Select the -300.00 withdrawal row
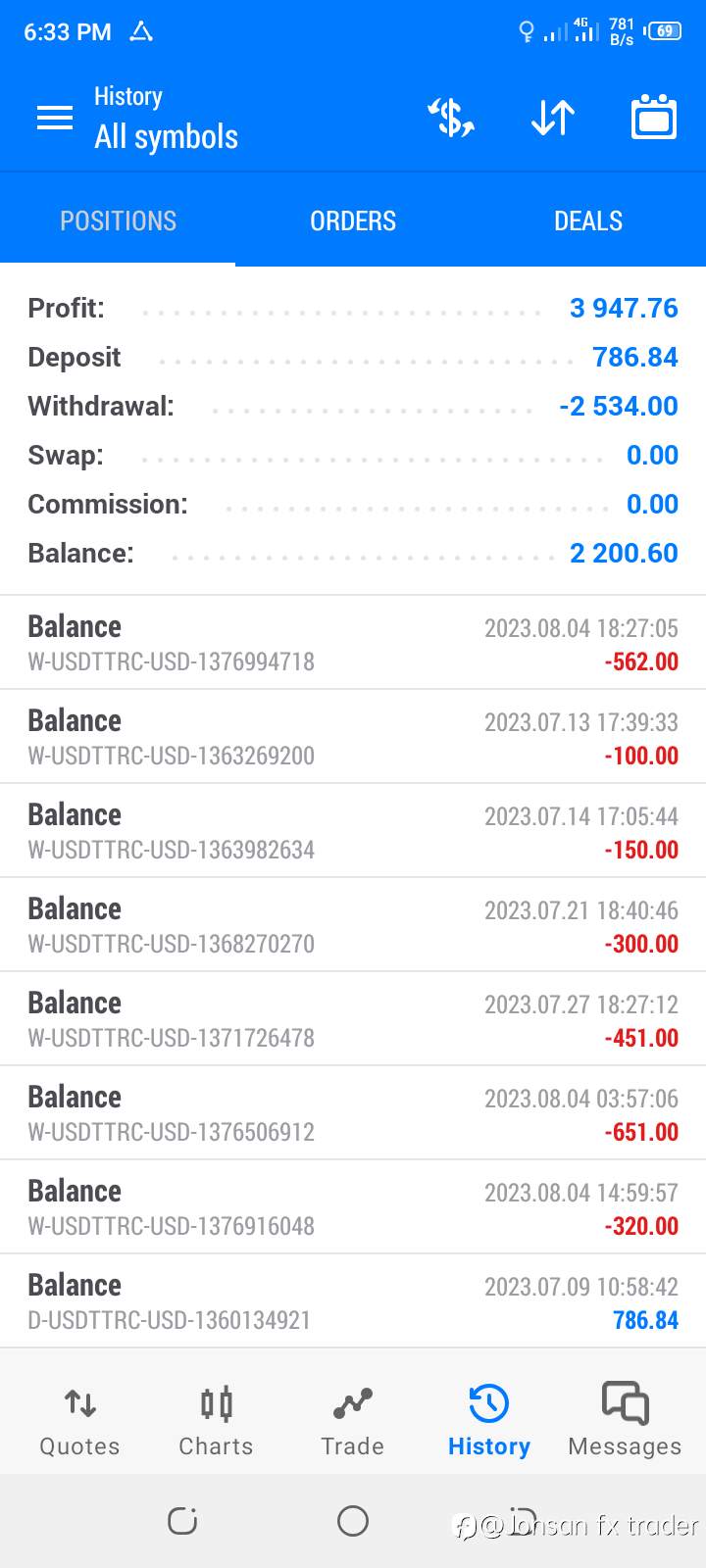706x1568 pixels. point(353,925)
